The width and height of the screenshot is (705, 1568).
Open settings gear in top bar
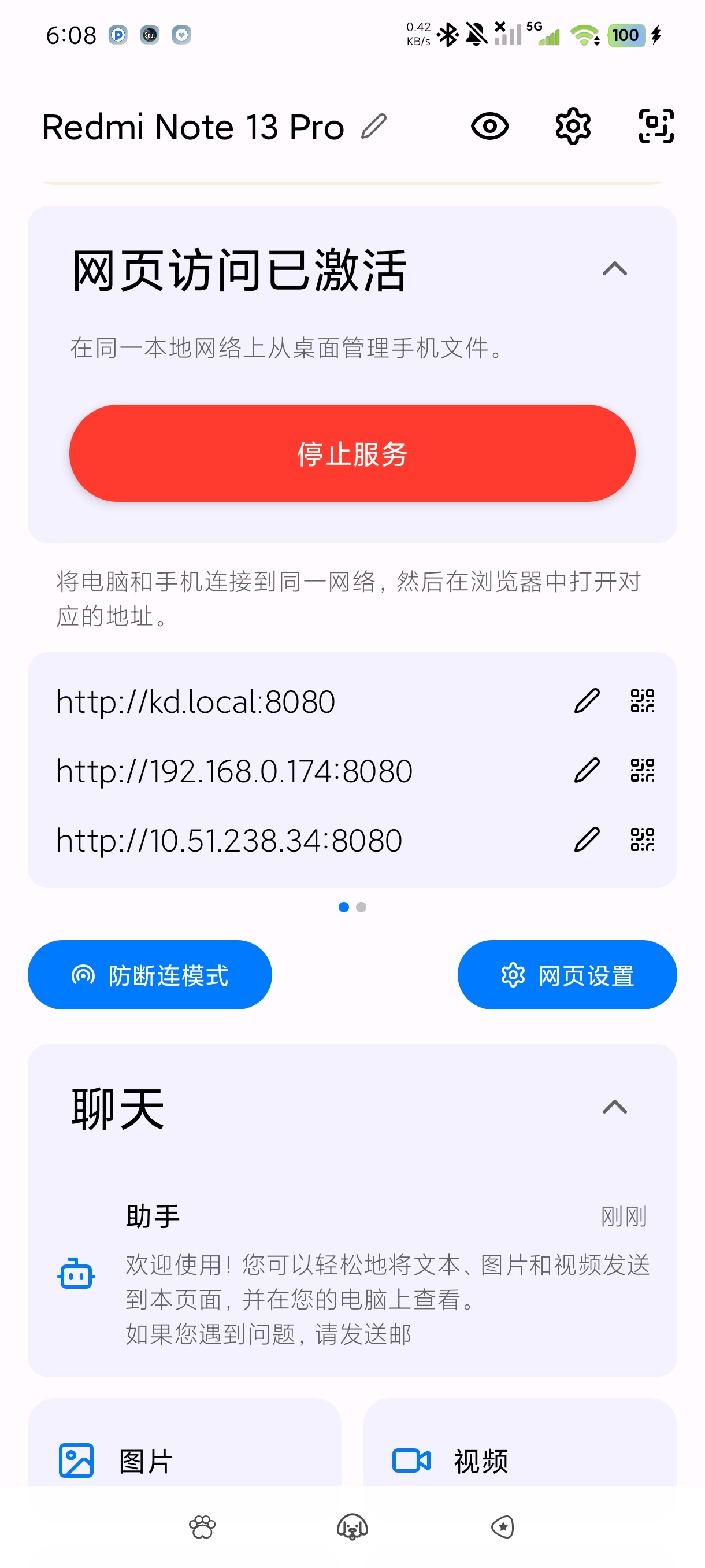tap(573, 127)
